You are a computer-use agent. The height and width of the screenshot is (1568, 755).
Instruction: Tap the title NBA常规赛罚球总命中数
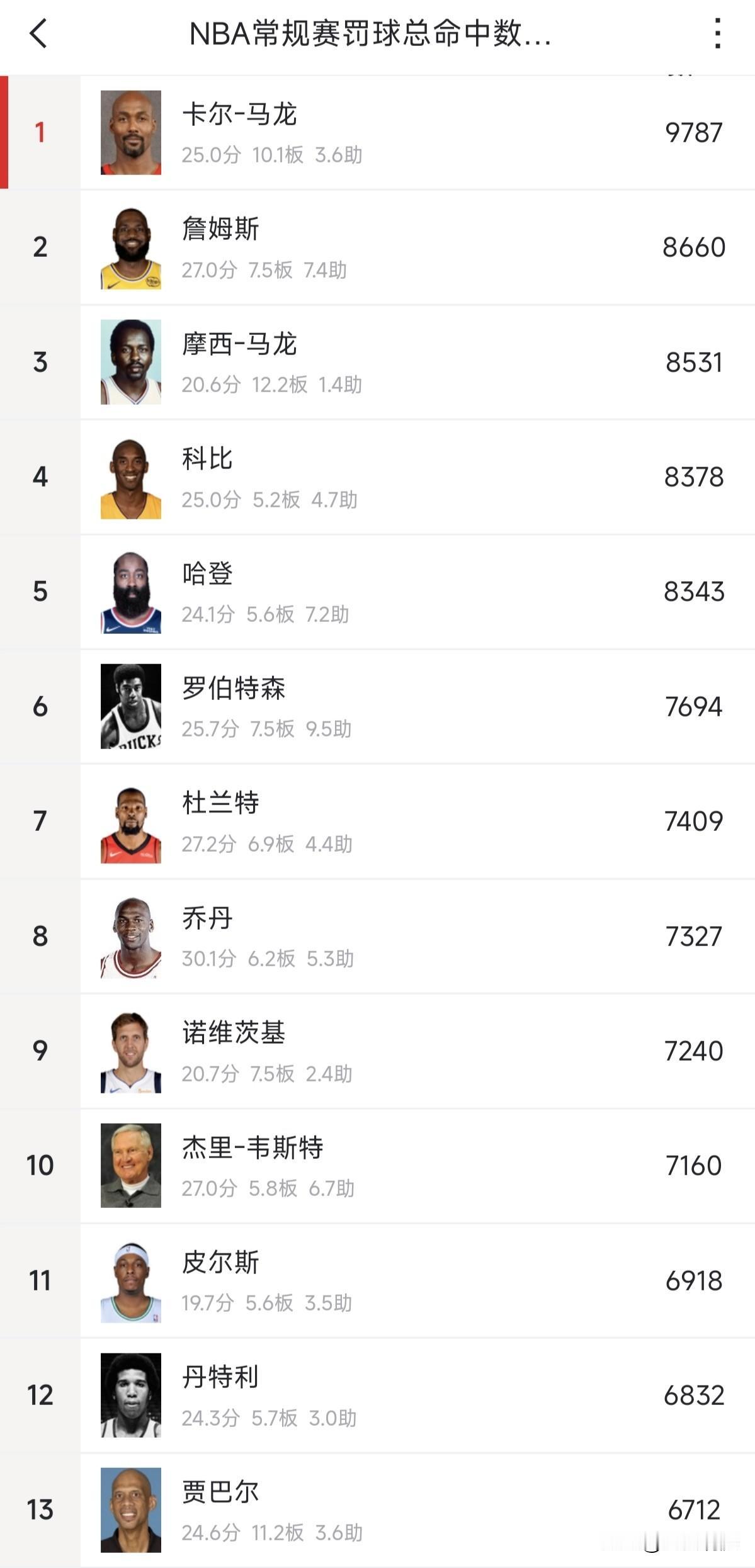[370, 36]
